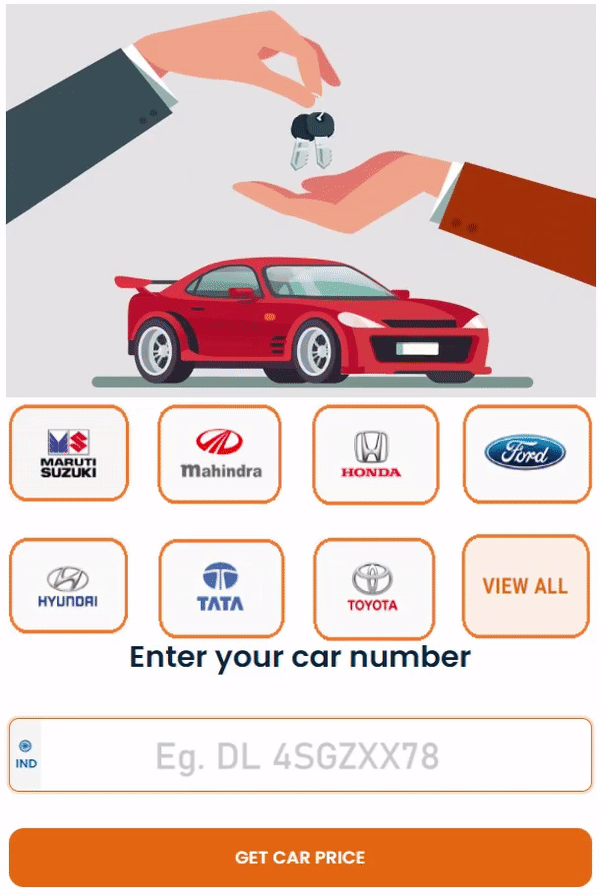Open the Honda brand tile
Image resolution: width=600 pixels, height=895 pixels.
375,454
